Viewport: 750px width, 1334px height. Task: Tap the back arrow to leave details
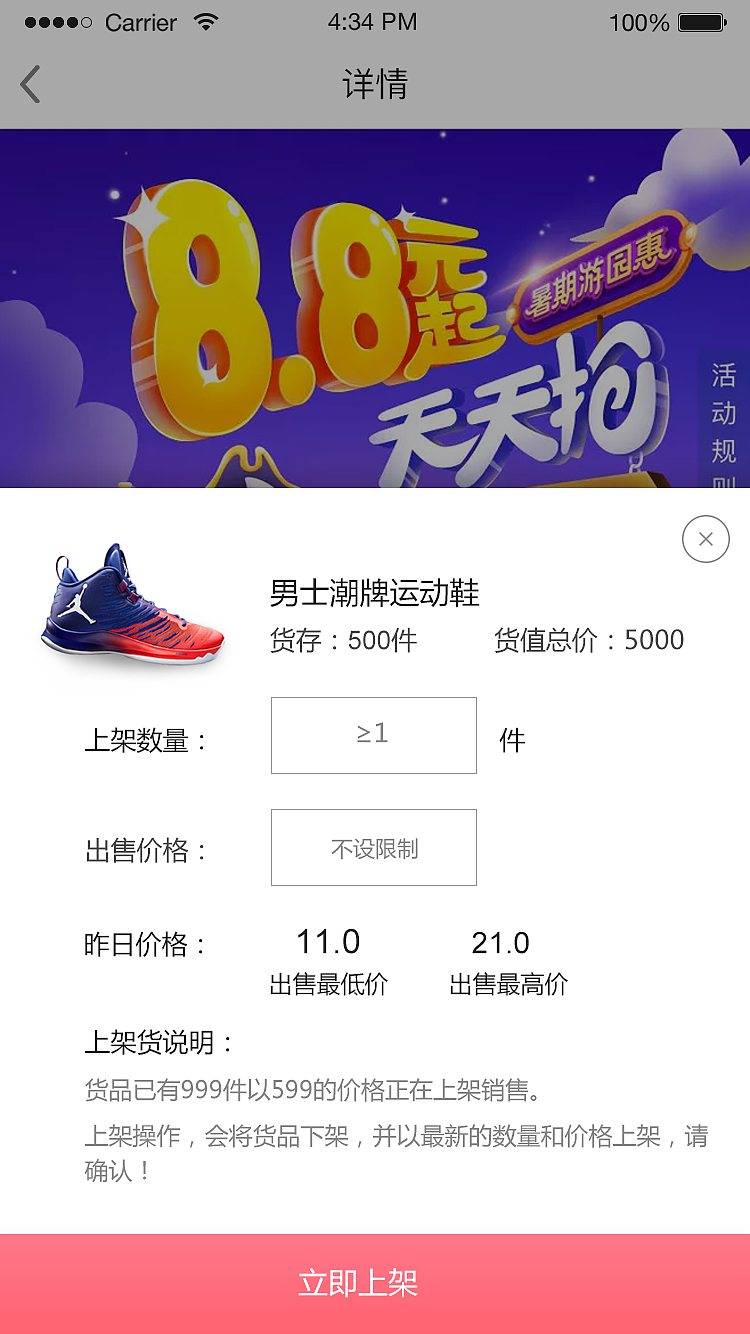(30, 84)
